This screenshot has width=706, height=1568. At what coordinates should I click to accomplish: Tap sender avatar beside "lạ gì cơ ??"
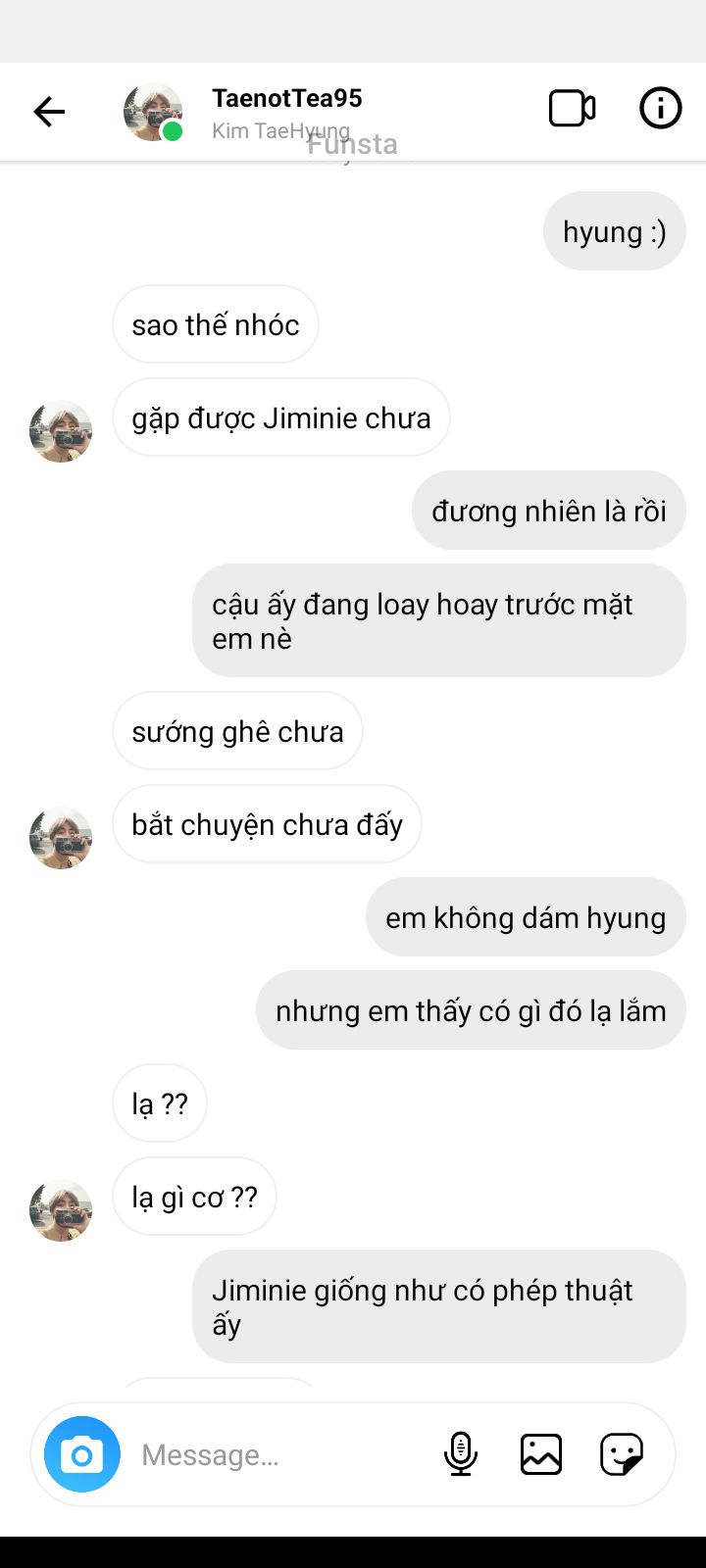(x=61, y=1210)
